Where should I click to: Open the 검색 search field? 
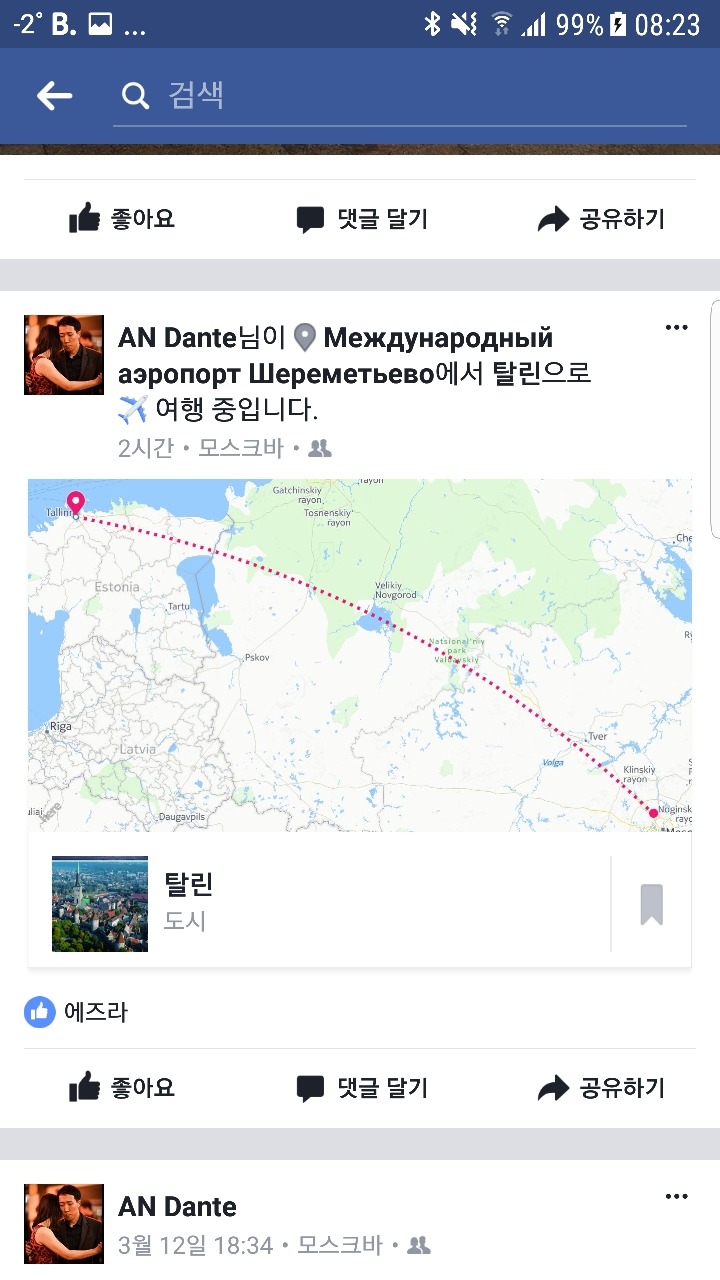coord(400,96)
